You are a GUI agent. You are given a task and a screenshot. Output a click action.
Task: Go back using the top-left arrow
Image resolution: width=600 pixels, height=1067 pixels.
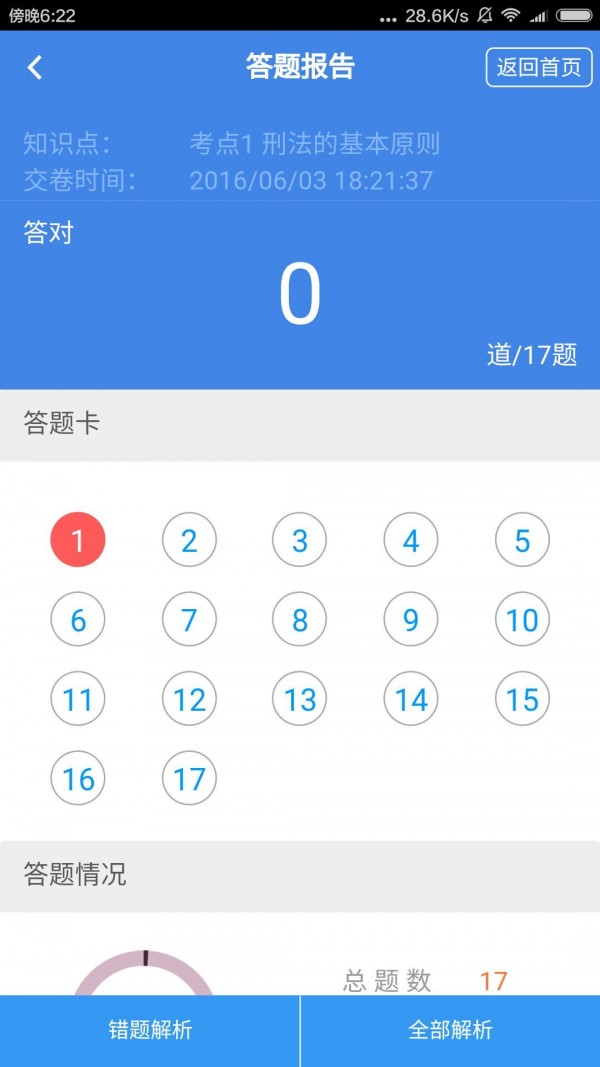[x=35, y=67]
